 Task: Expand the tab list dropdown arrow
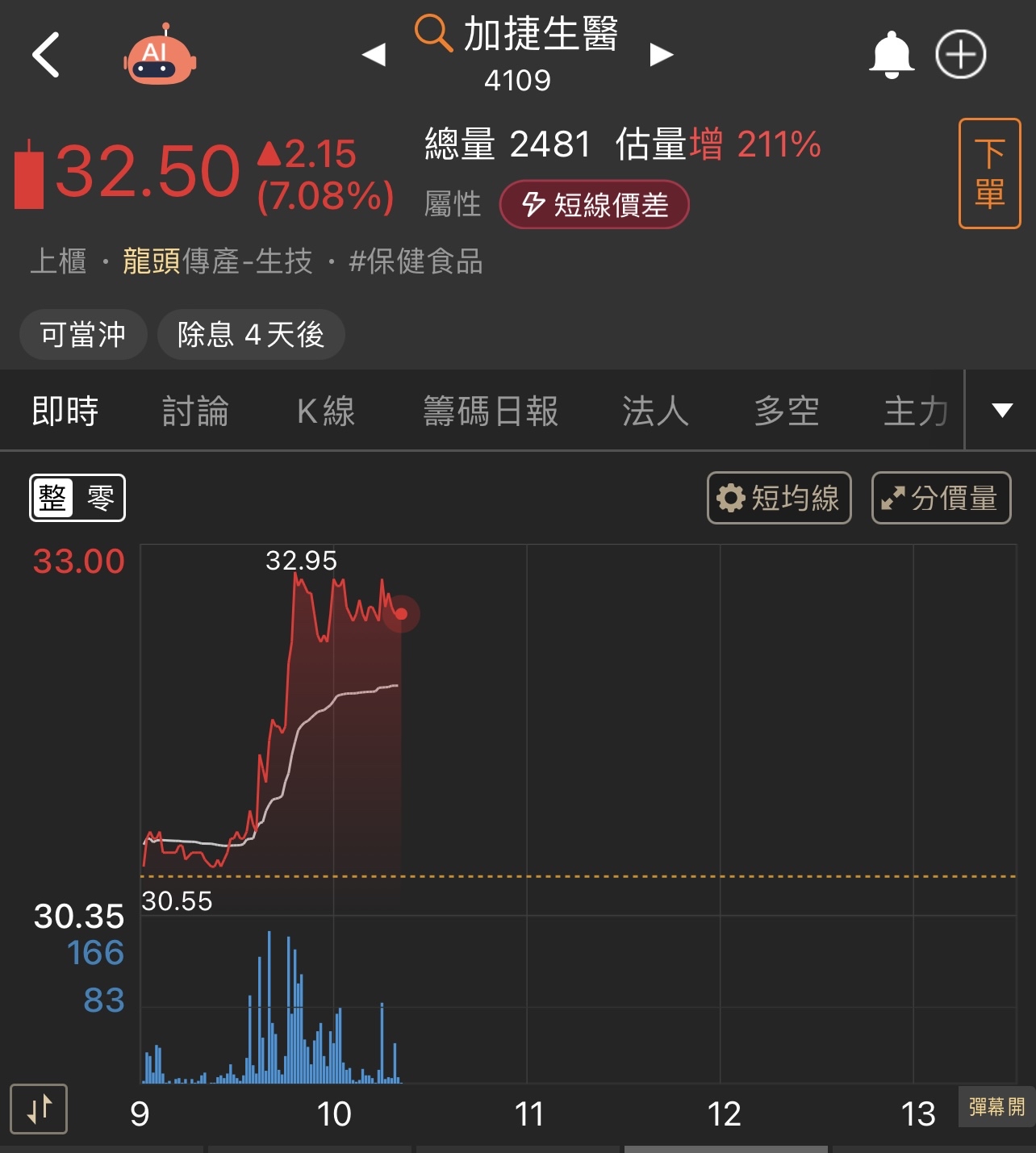(1001, 410)
